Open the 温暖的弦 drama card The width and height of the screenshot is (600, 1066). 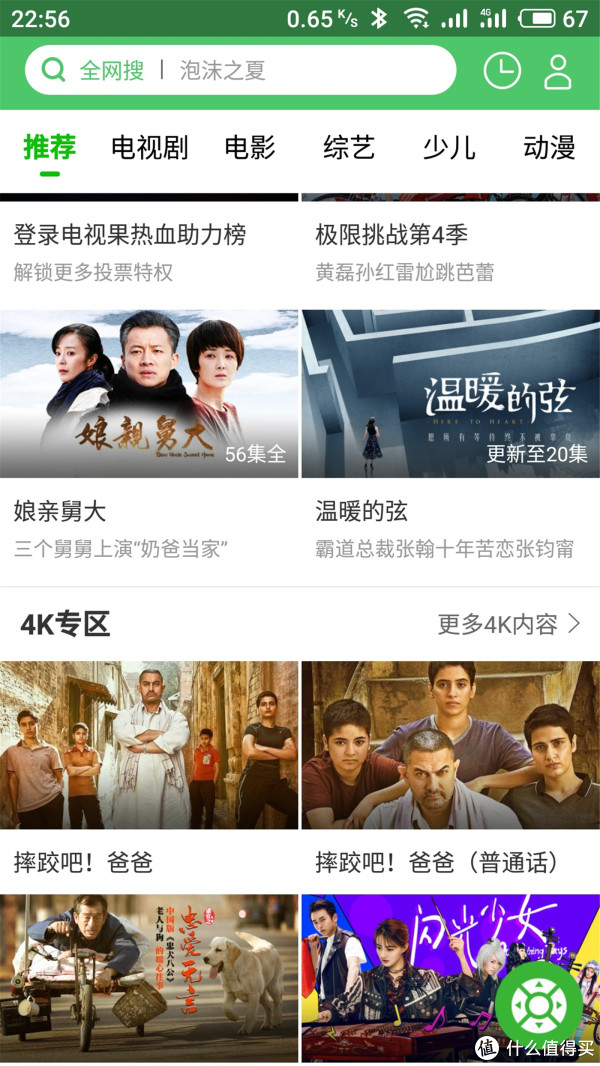point(450,394)
